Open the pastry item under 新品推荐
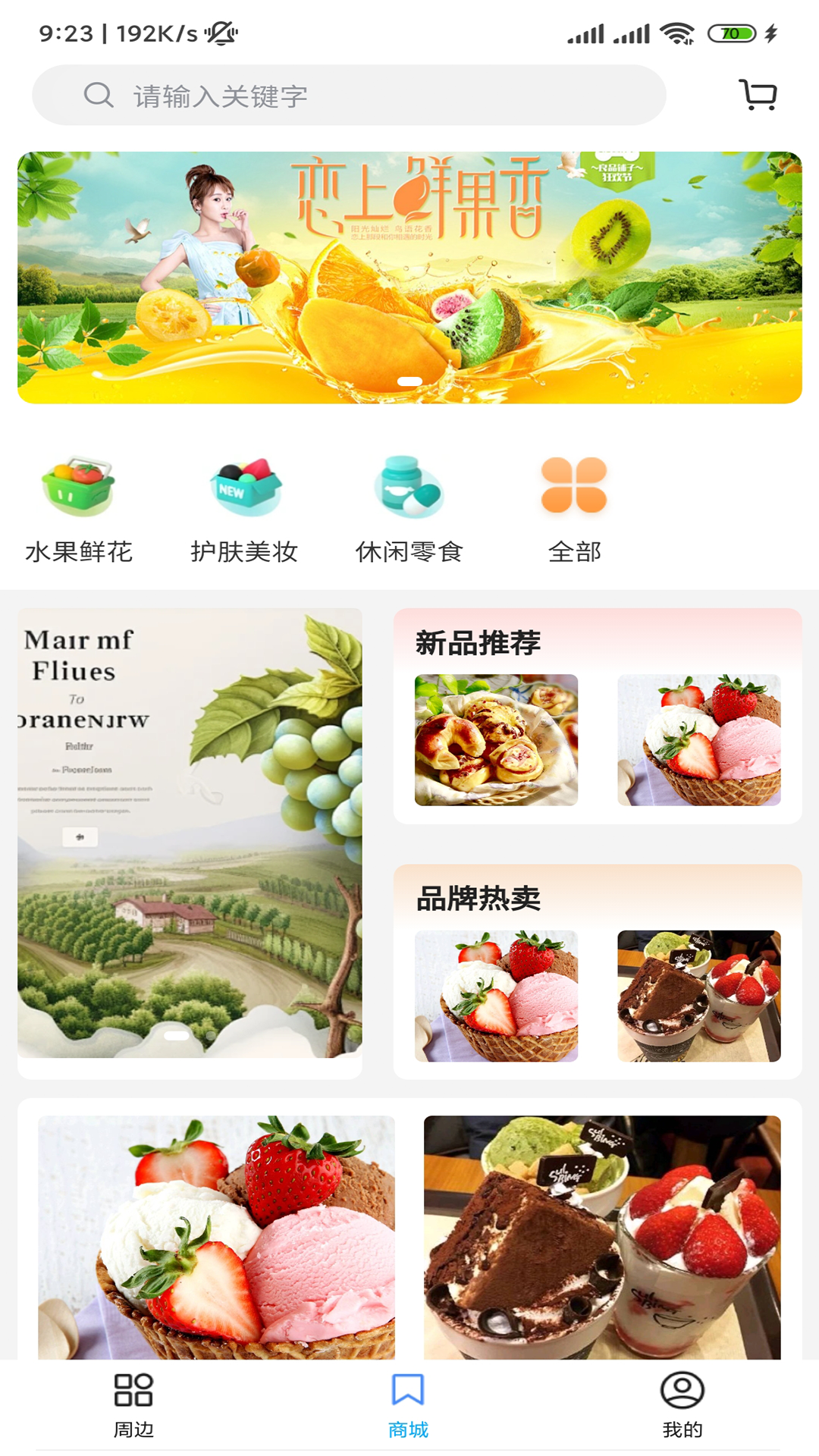Viewport: 819px width, 1456px height. (496, 740)
